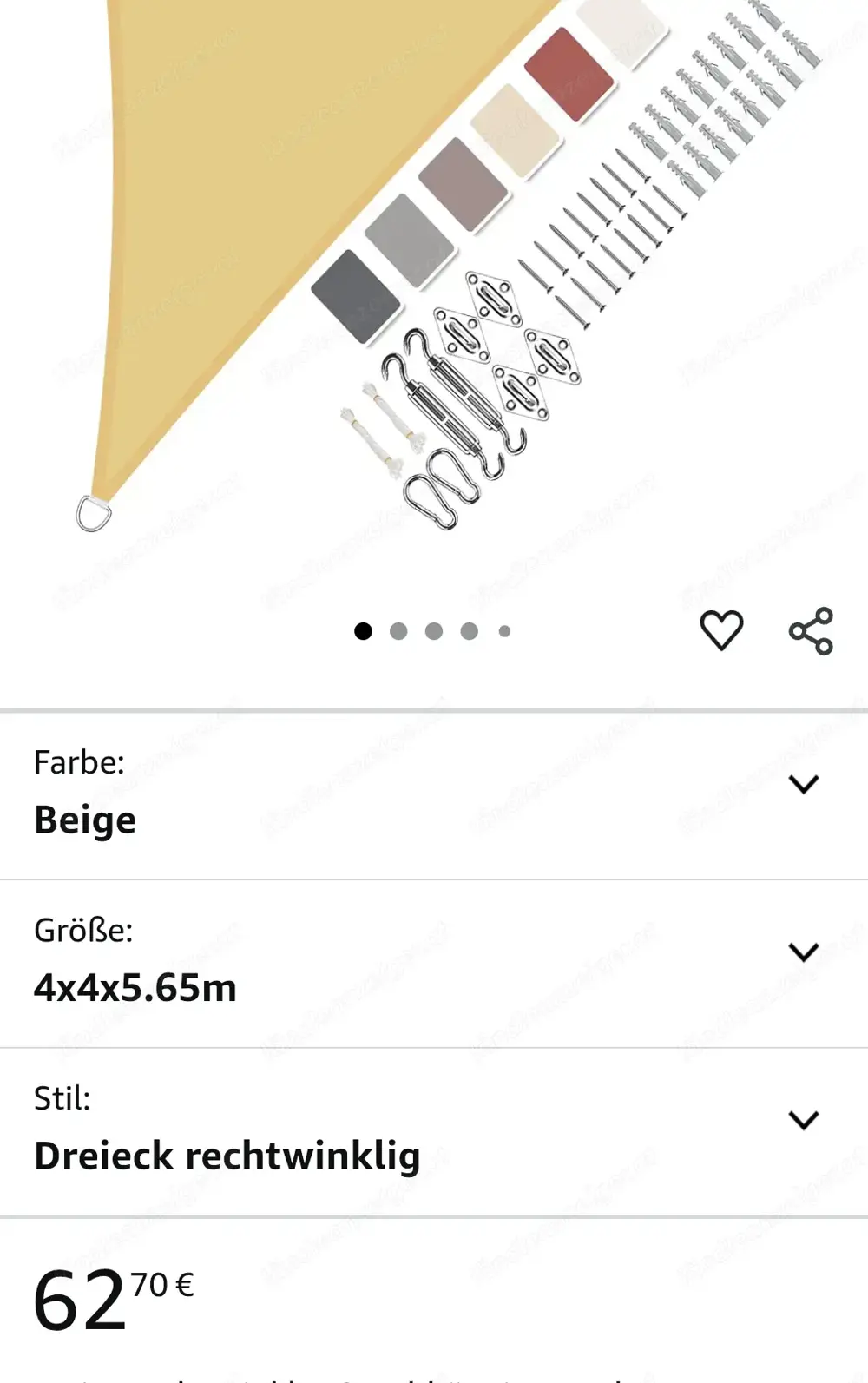Select the fourth carousel indicator dot
Screen dimensions: 868x1383
point(468,631)
